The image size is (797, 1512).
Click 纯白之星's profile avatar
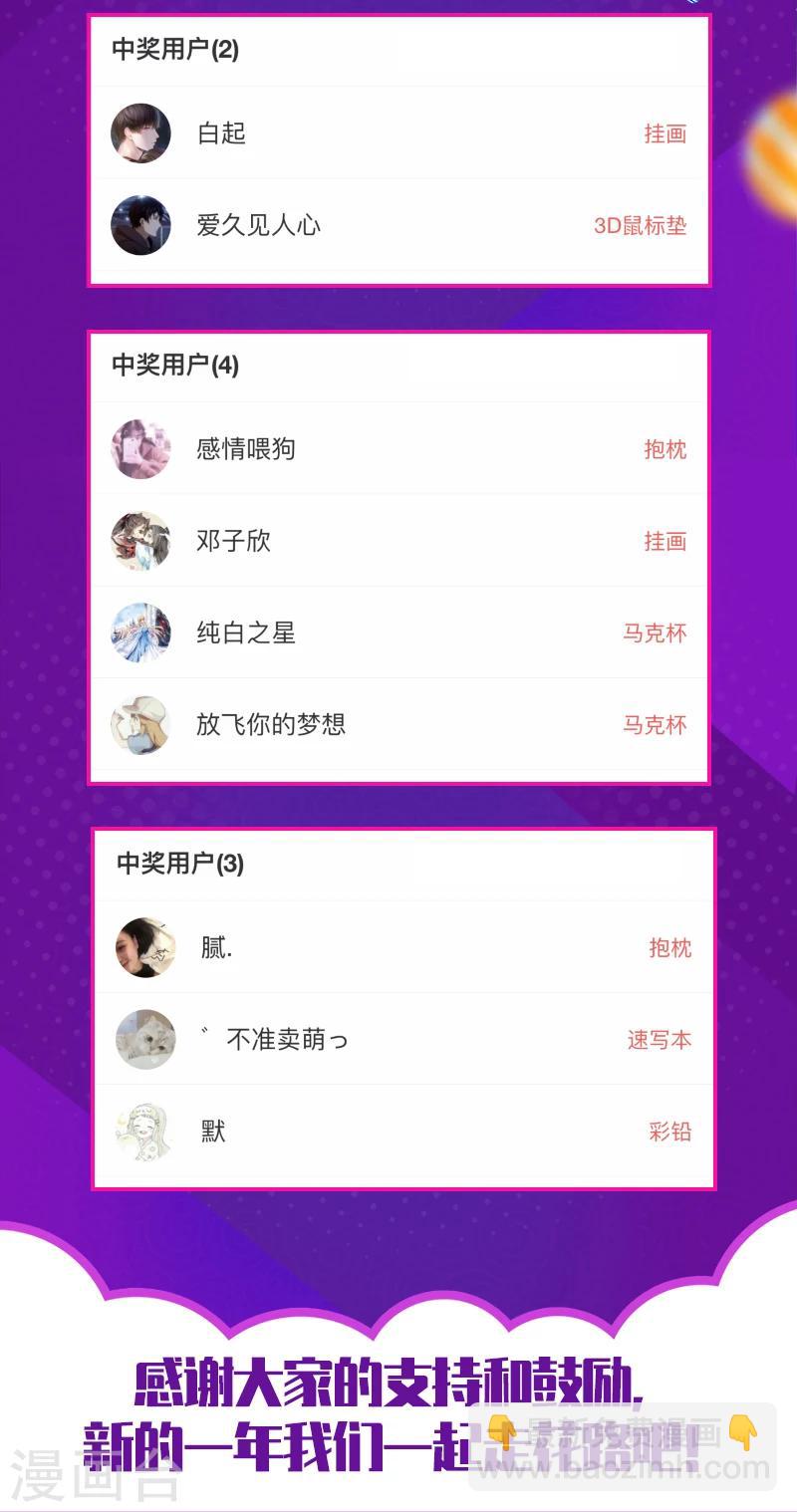pos(140,633)
